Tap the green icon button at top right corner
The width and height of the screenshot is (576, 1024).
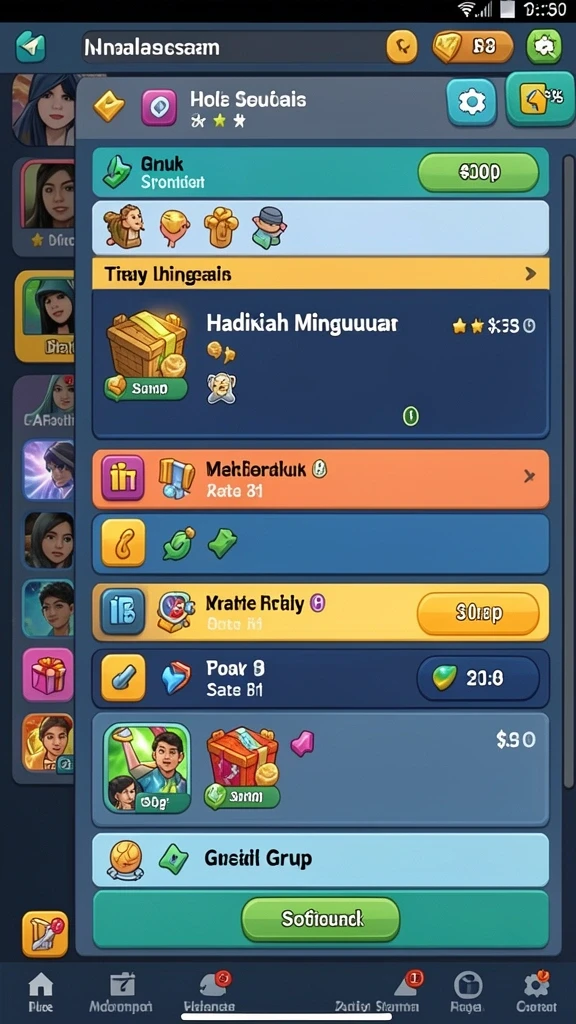click(x=543, y=46)
